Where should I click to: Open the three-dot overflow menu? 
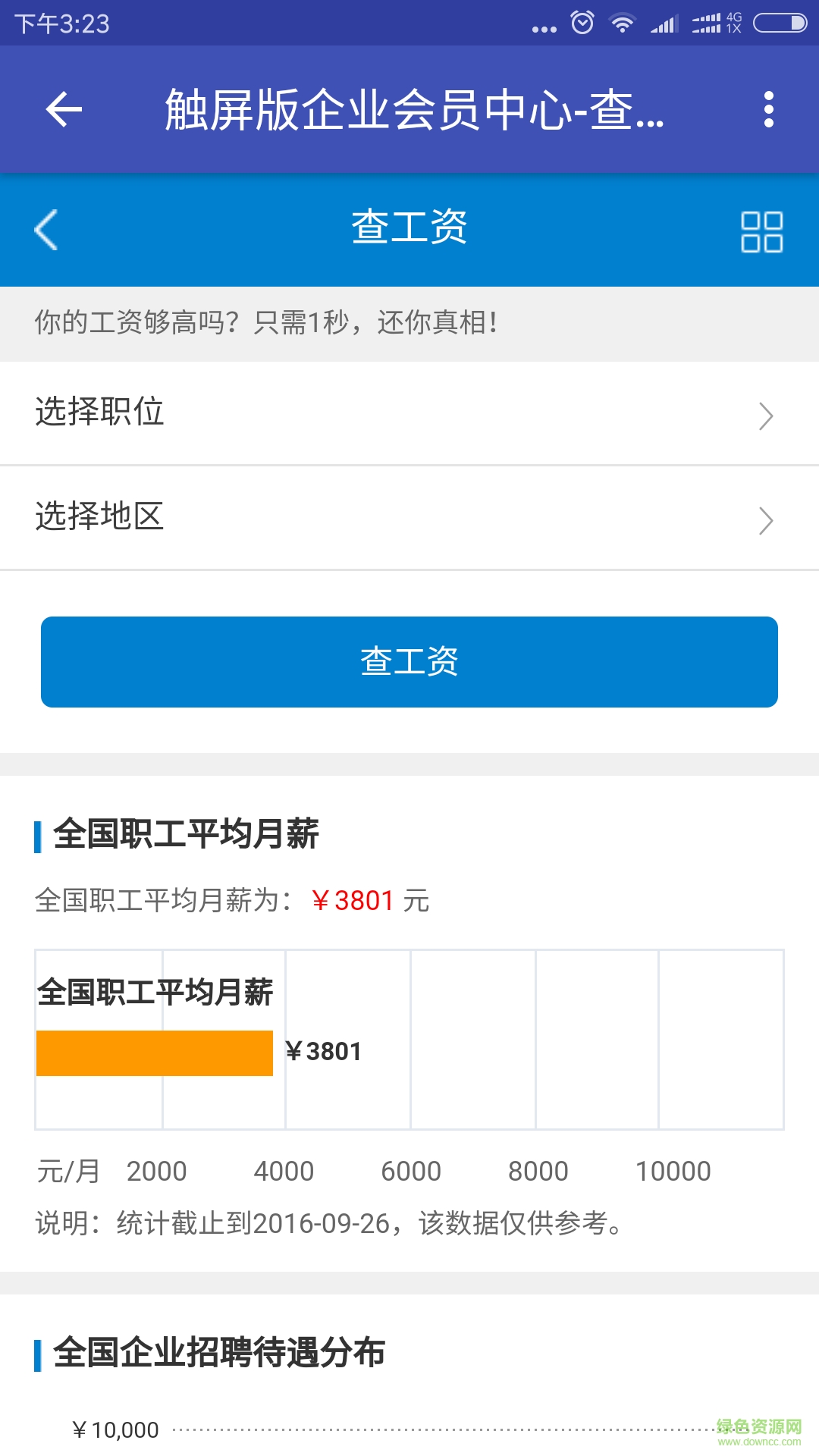[x=769, y=109]
